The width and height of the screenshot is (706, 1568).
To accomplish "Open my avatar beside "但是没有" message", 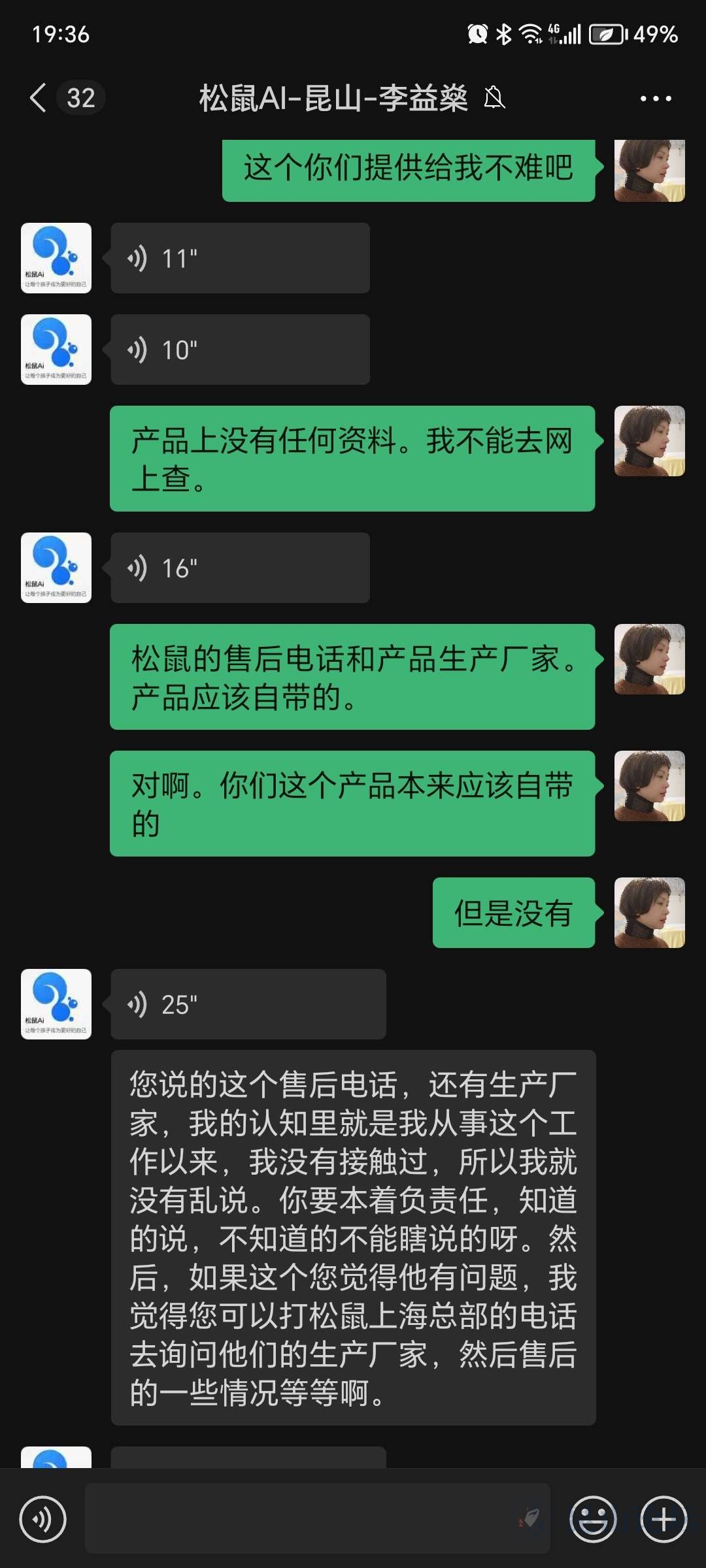I will coord(649,913).
